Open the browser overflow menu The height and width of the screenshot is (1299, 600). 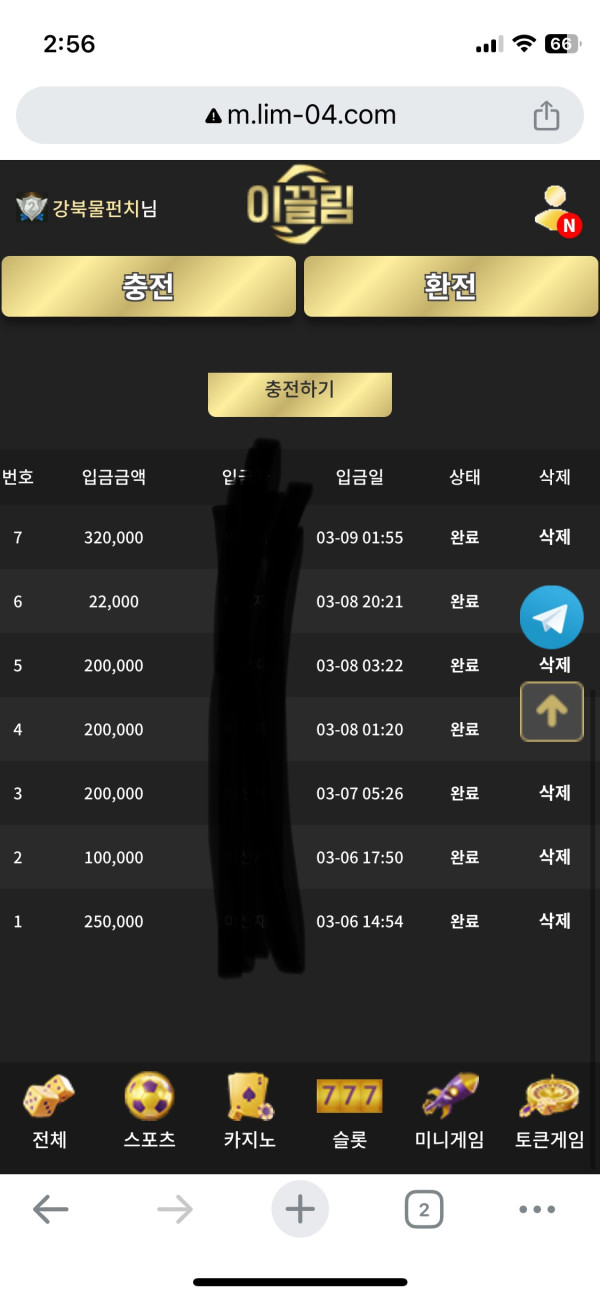pos(537,1210)
